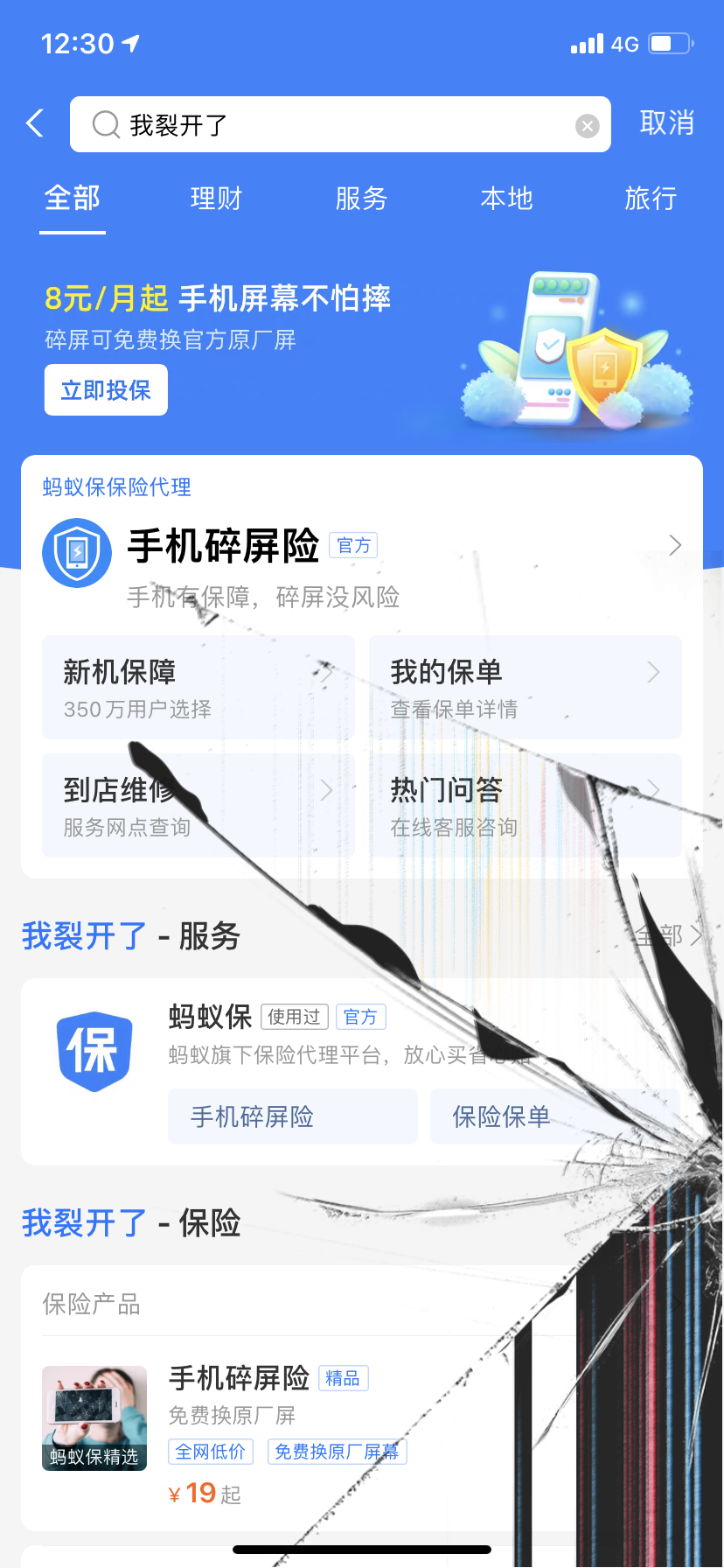Cancel search with 取消
724x1568 pixels.
pyautogui.click(x=666, y=123)
